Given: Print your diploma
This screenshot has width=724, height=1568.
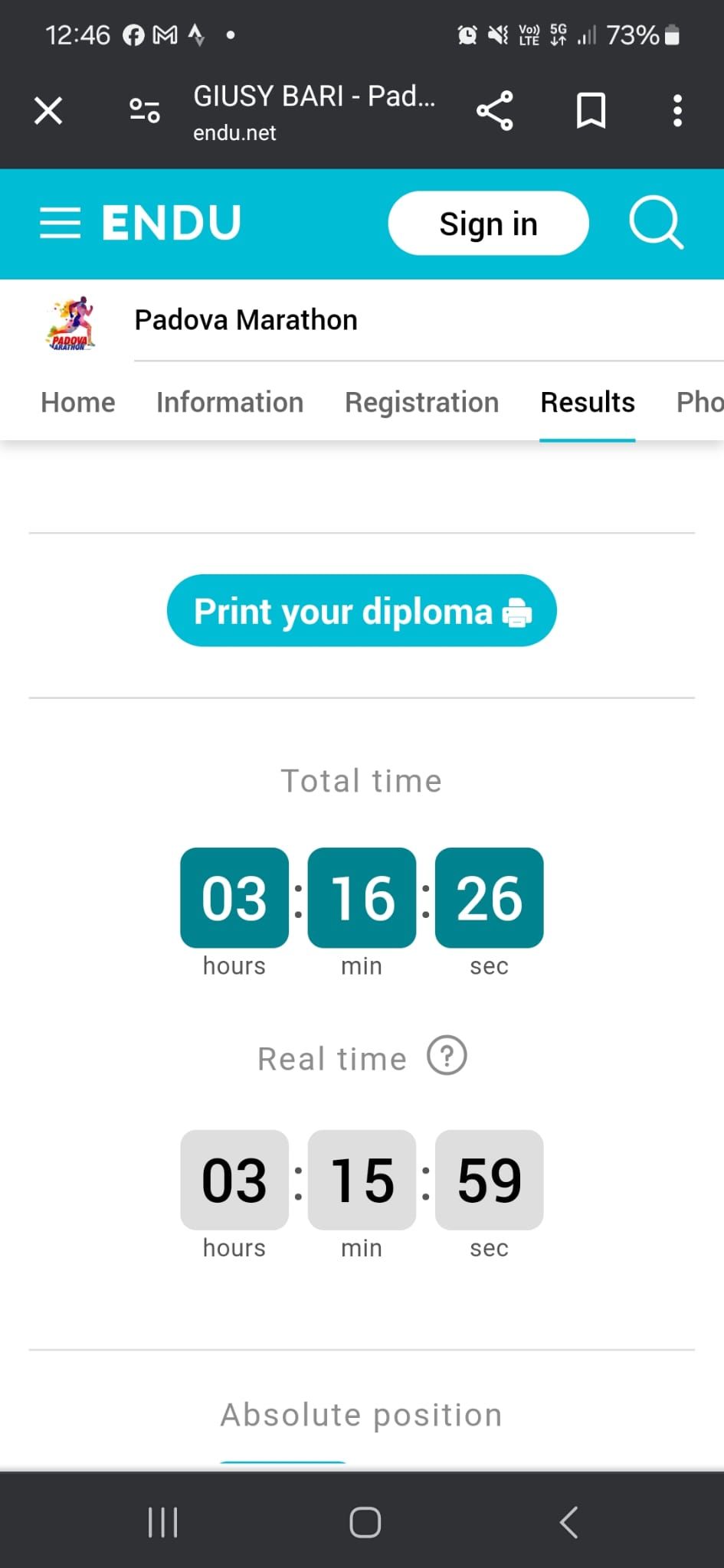Looking at the screenshot, I should (x=362, y=611).
